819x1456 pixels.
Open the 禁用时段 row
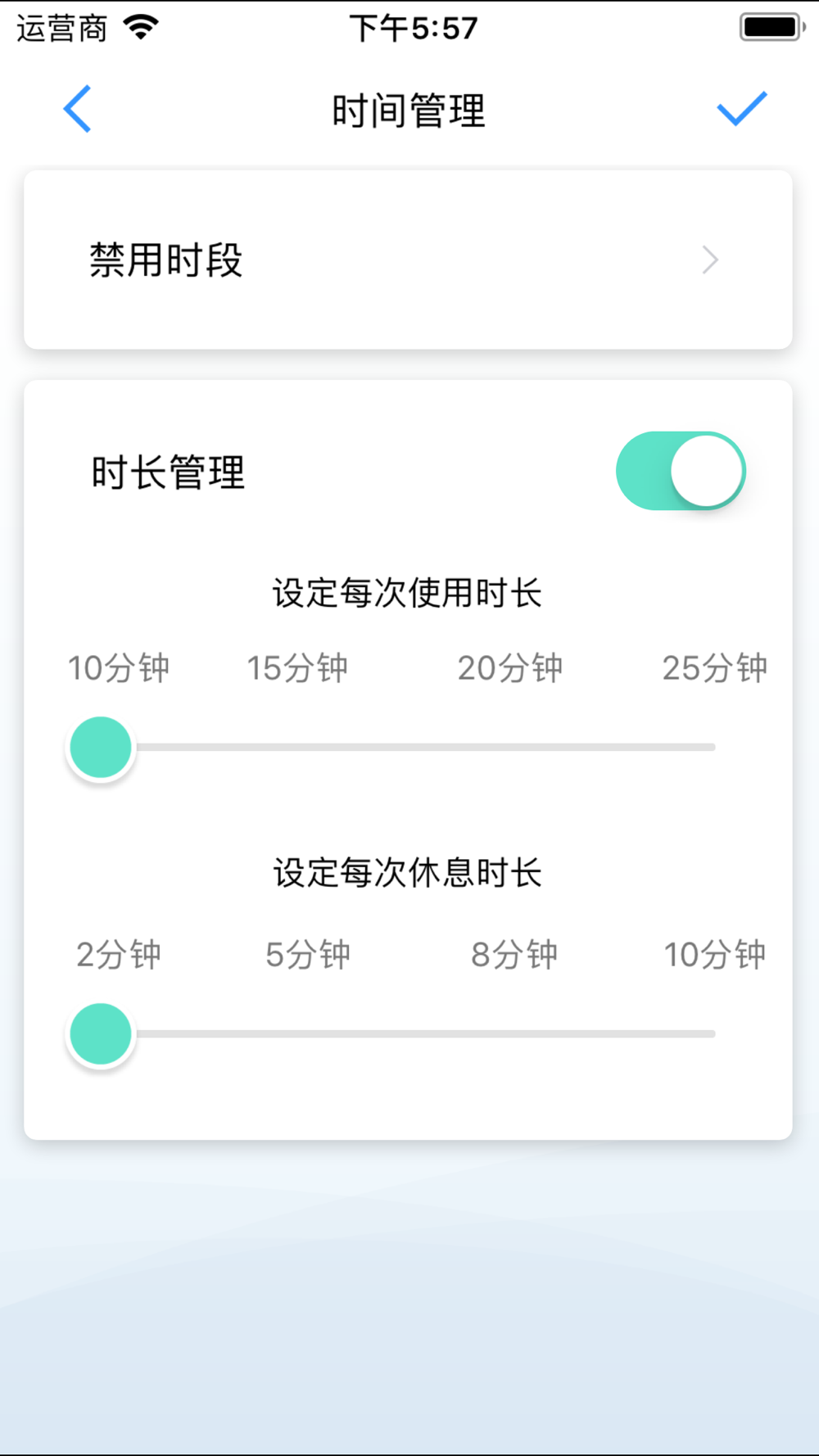point(408,260)
